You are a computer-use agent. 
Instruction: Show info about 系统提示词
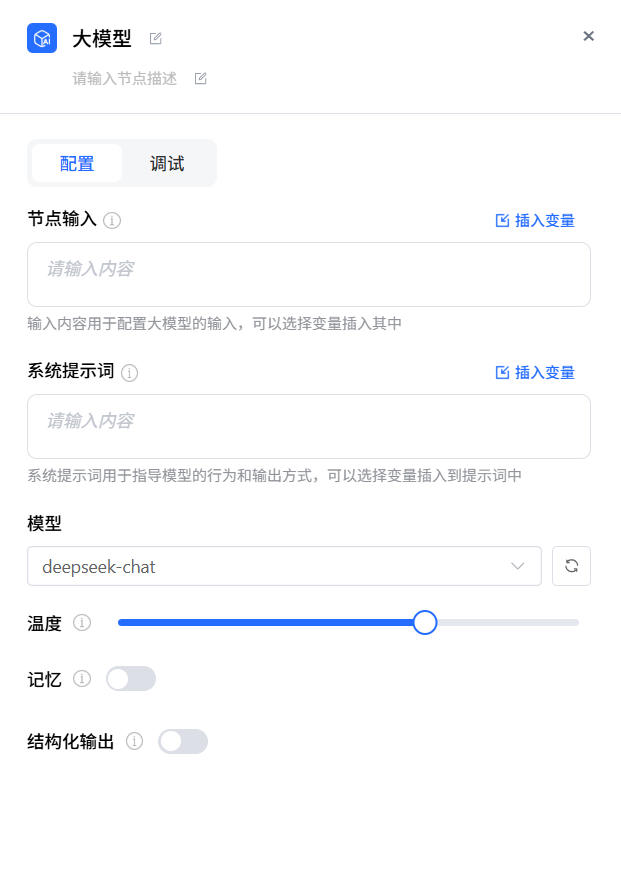pos(129,373)
